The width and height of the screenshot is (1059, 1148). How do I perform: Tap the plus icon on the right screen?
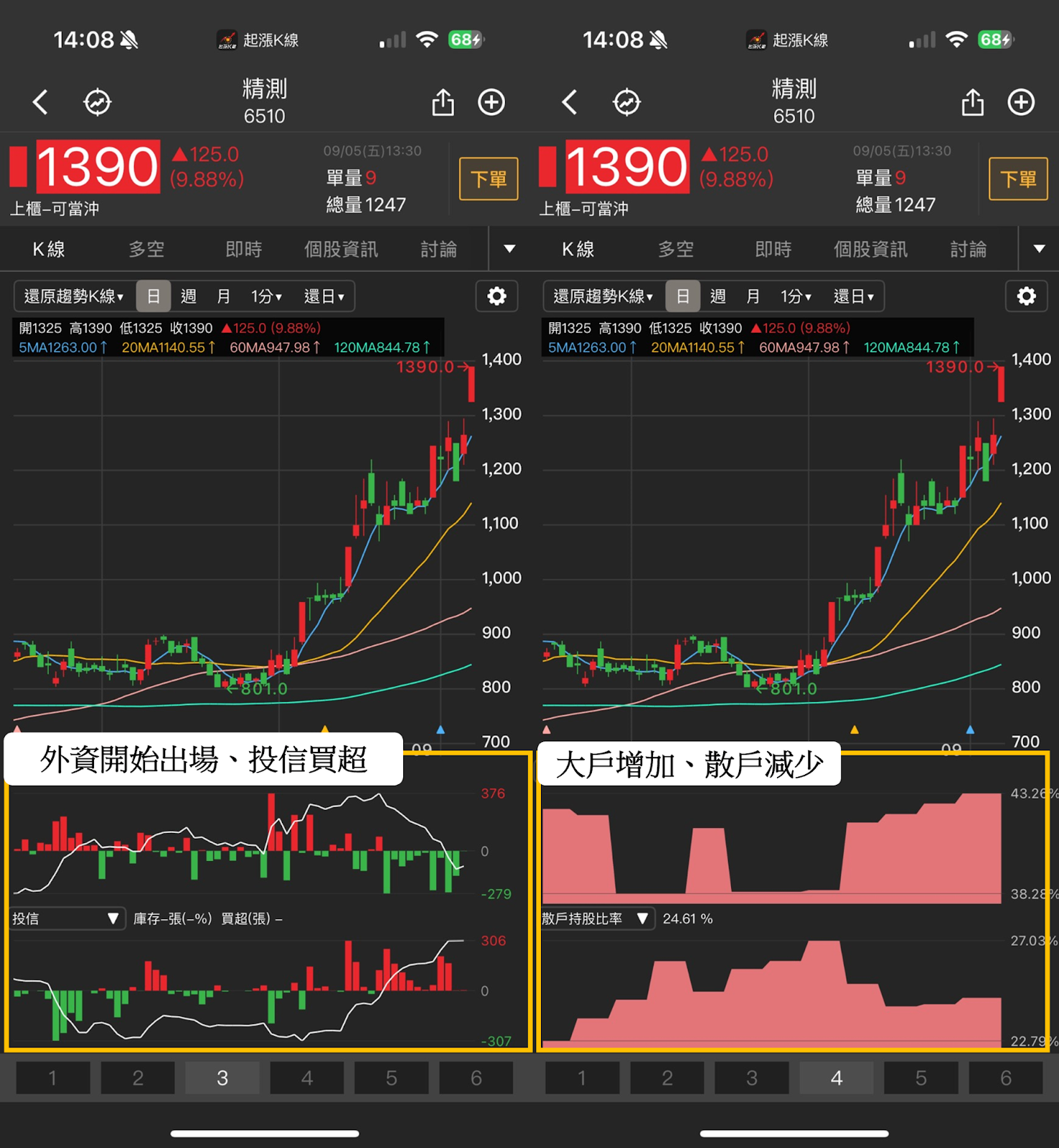[1021, 102]
